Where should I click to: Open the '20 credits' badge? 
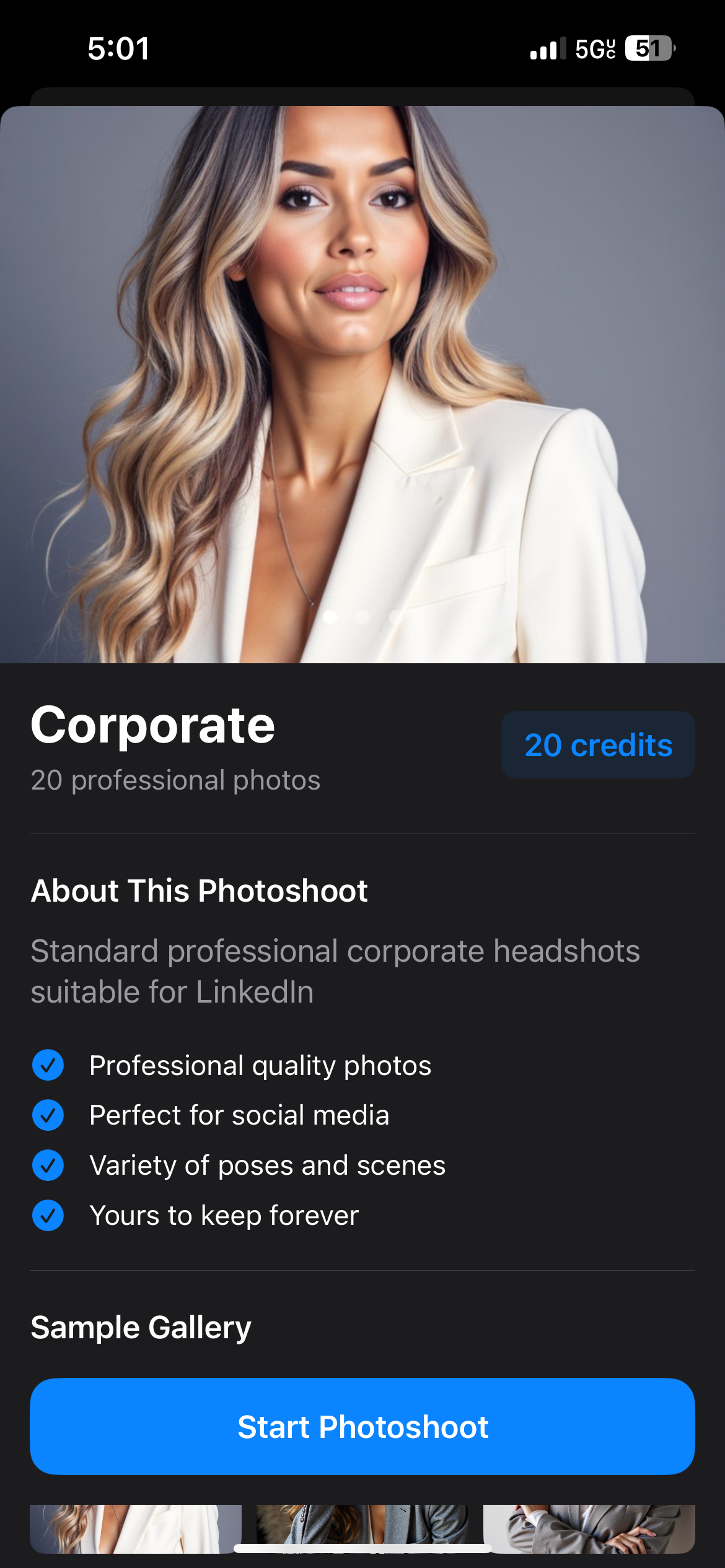point(597,745)
